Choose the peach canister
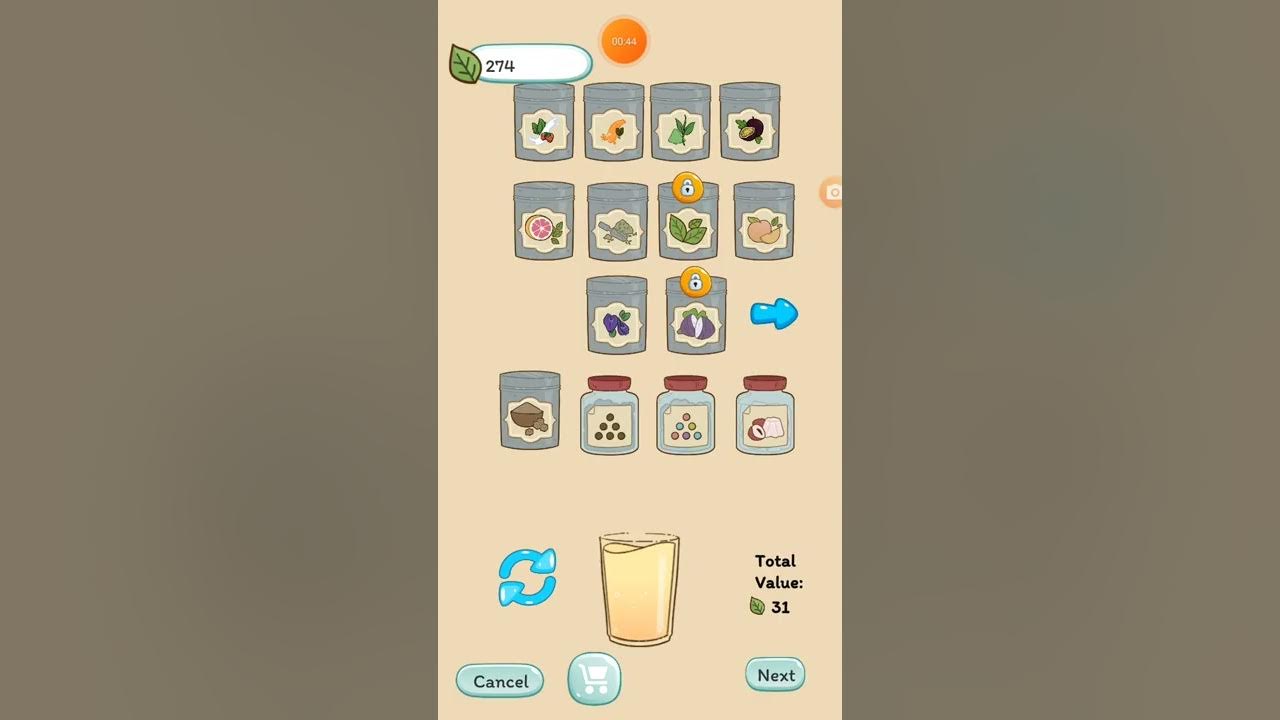 point(763,222)
